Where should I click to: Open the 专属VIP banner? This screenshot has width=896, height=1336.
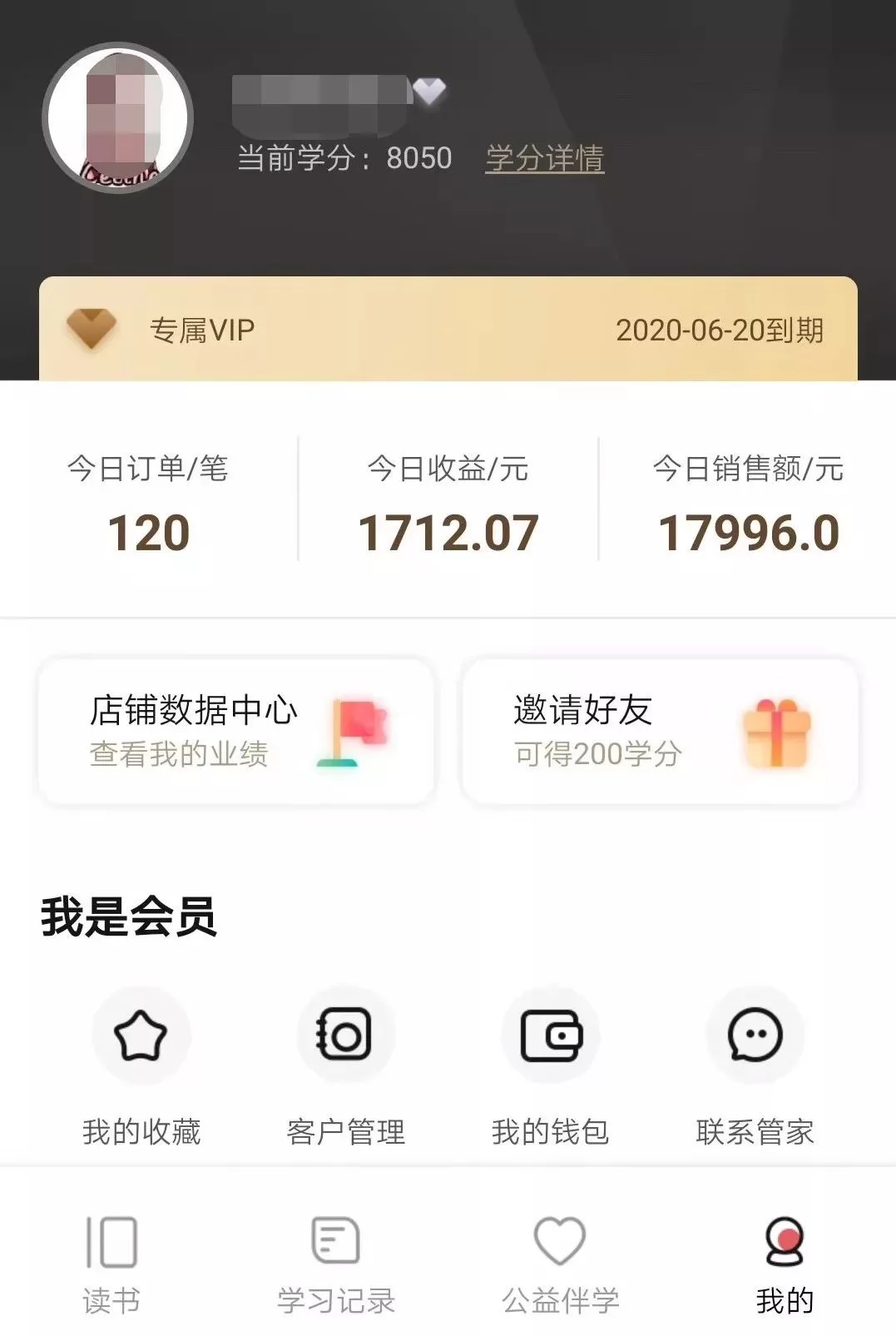[448, 330]
